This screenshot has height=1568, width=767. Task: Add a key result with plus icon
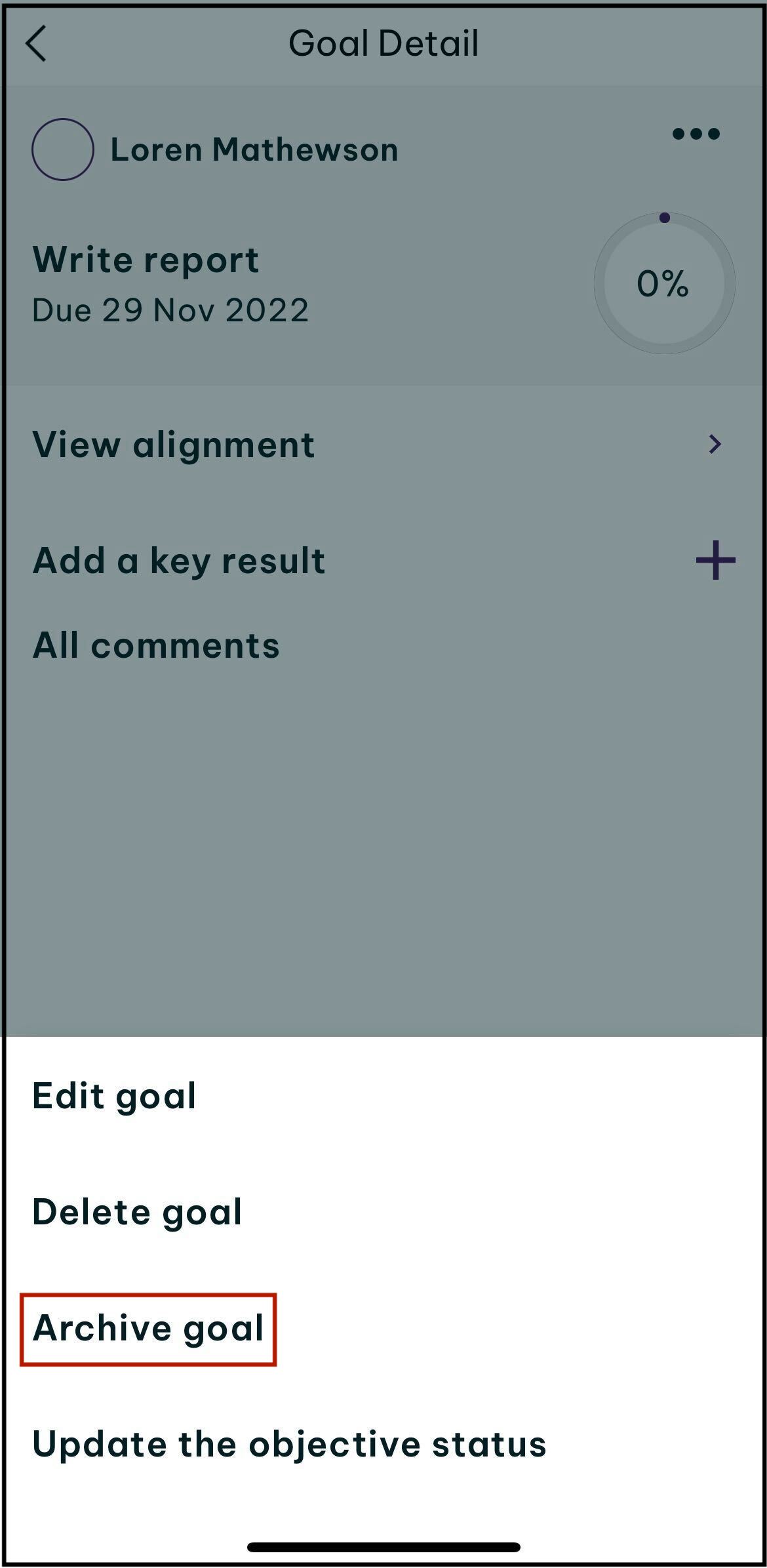tap(716, 561)
